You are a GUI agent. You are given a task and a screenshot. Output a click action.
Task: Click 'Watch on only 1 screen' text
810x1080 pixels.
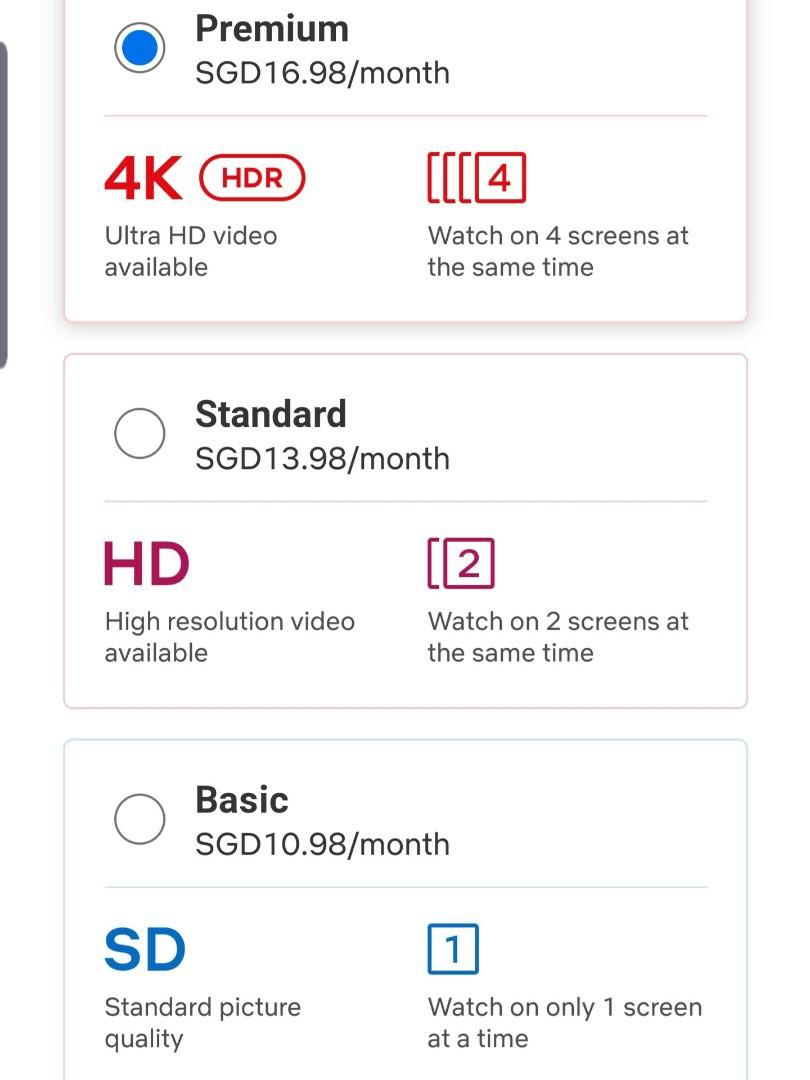563,1022
